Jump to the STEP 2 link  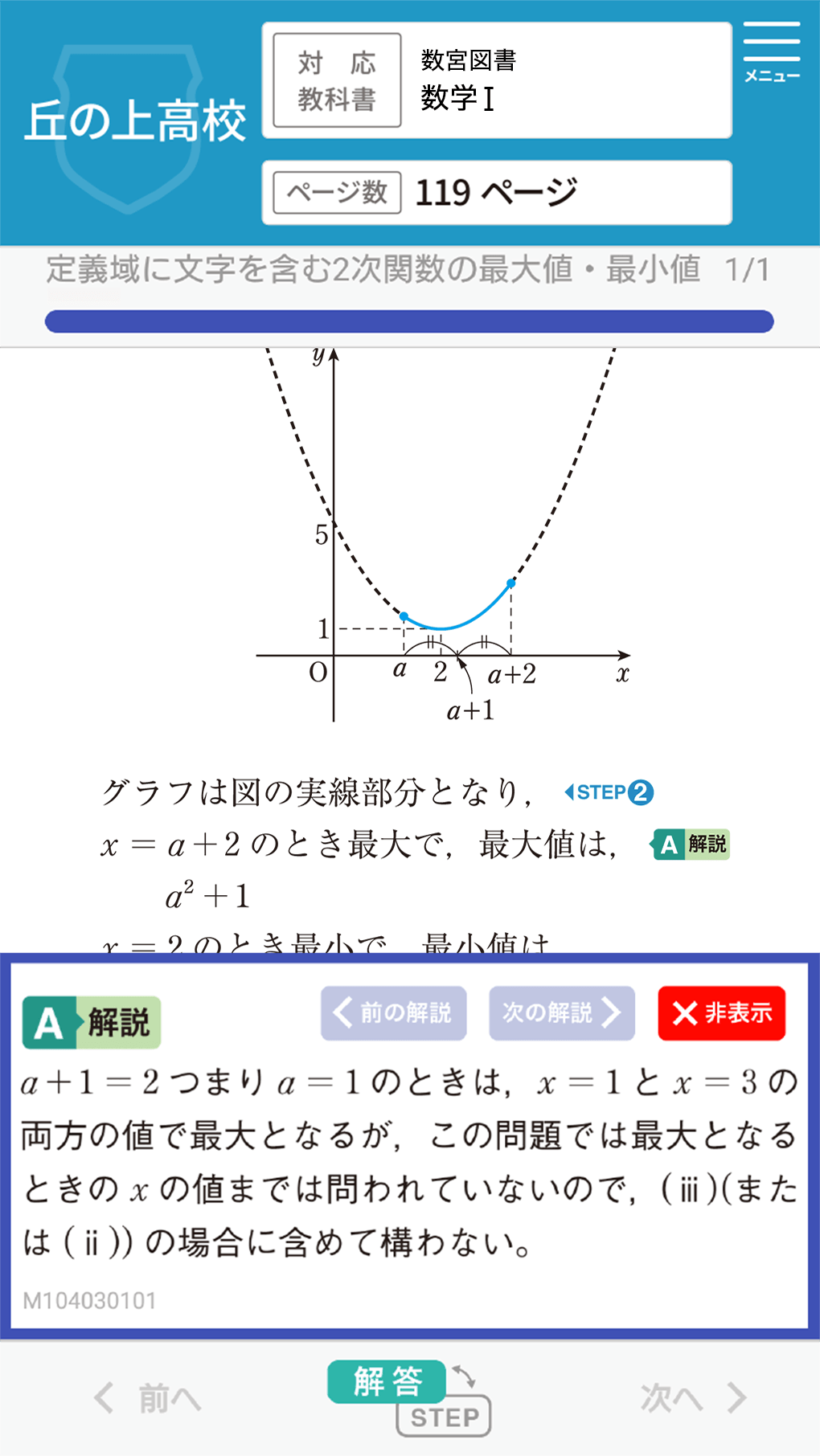pos(609,792)
